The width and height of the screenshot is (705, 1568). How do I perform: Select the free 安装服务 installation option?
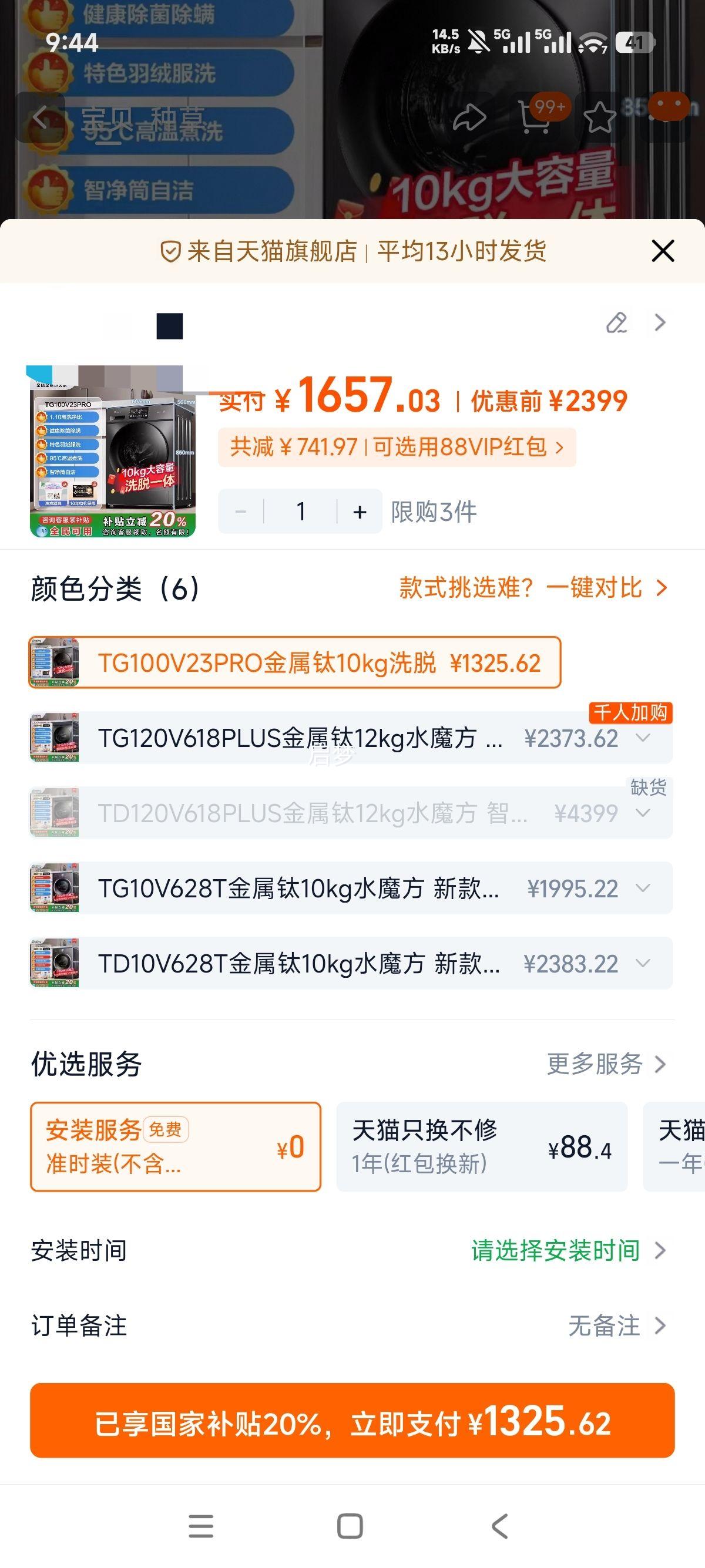coord(174,1148)
